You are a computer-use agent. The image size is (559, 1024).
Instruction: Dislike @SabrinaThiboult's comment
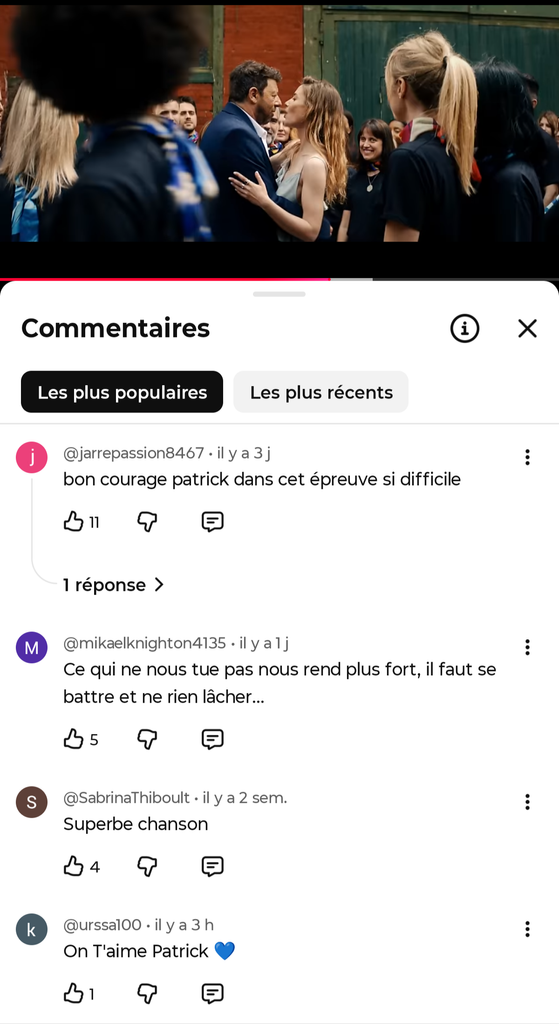tap(148, 866)
